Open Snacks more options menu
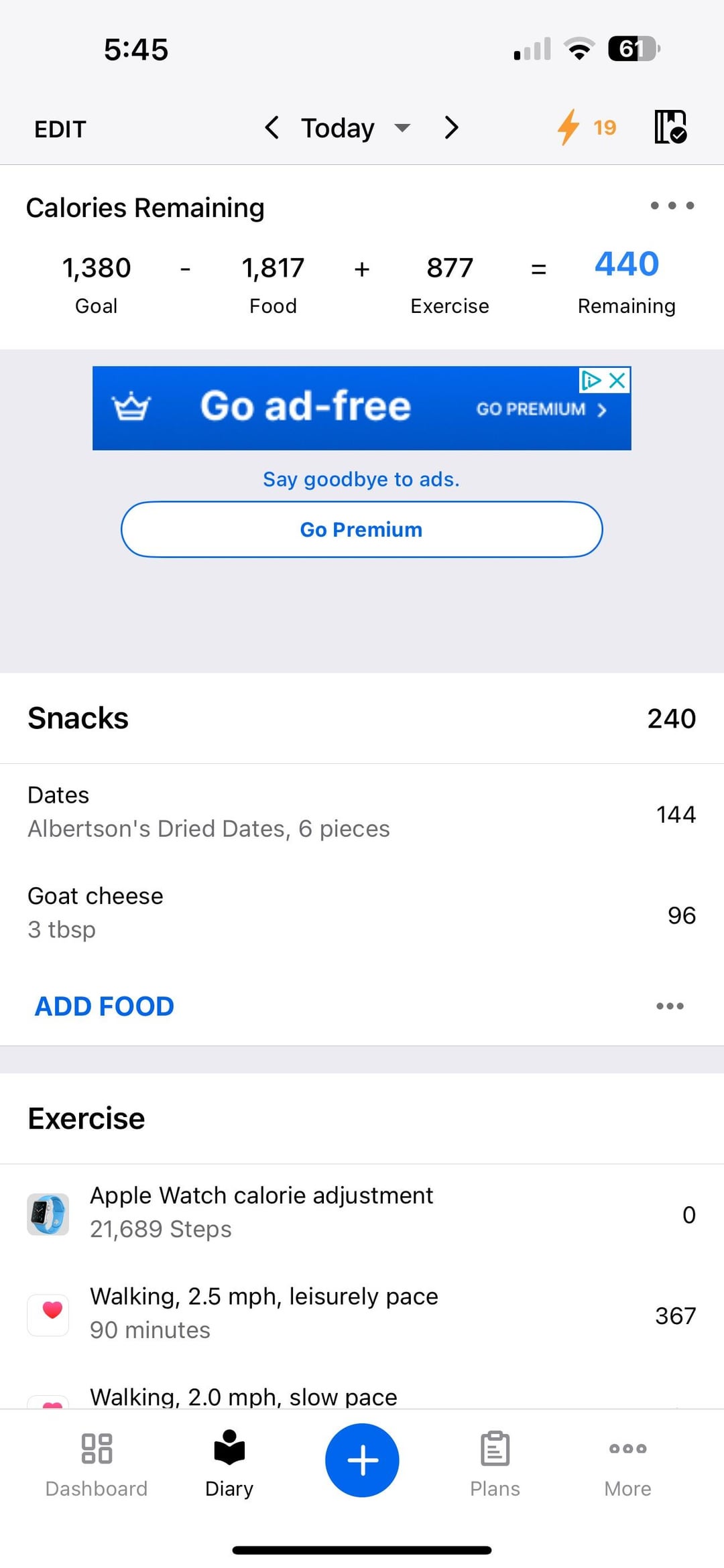The image size is (724, 1568). tap(670, 1006)
